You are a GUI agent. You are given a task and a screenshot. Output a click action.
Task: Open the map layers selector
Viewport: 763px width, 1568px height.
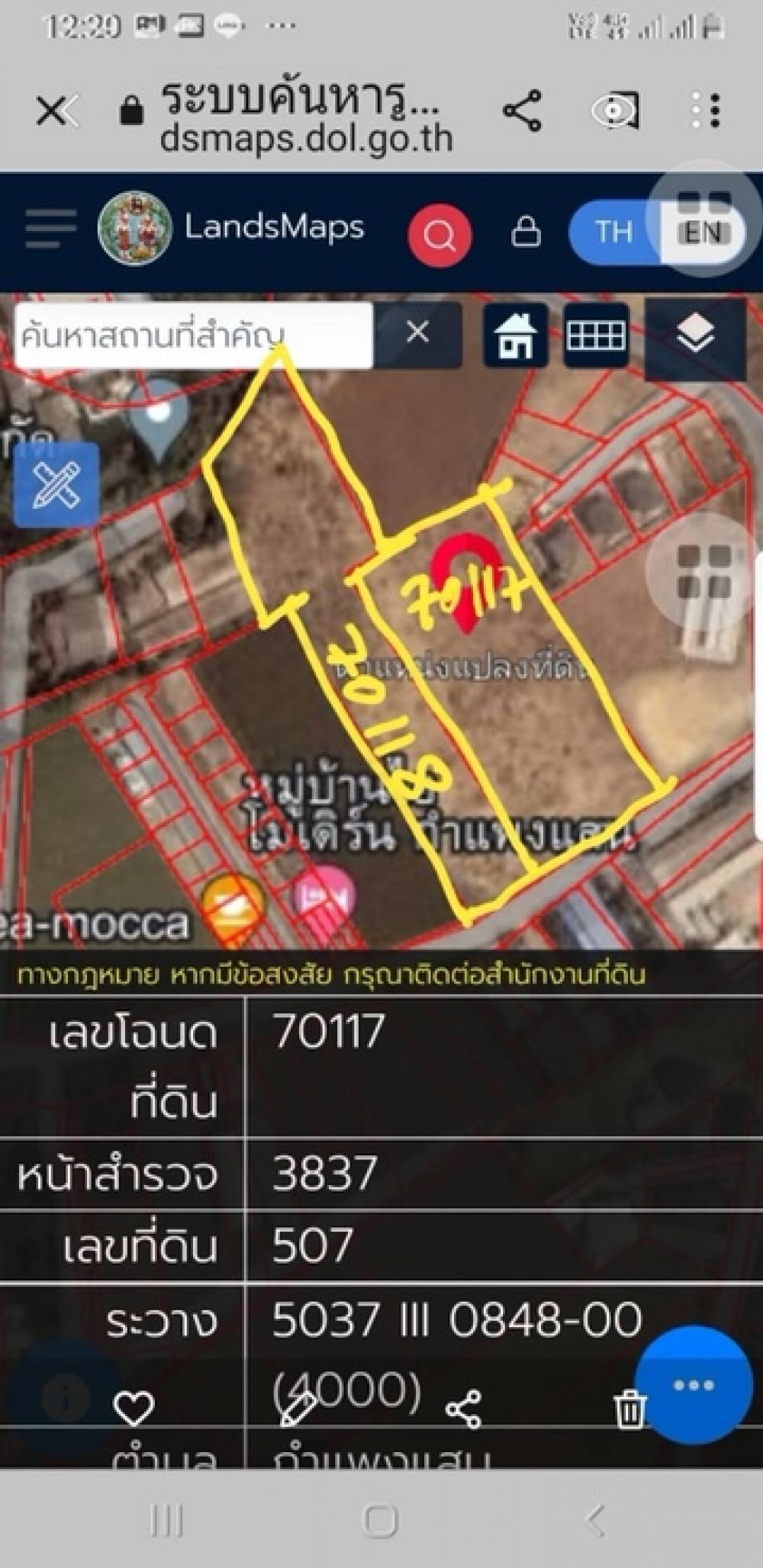coord(695,336)
